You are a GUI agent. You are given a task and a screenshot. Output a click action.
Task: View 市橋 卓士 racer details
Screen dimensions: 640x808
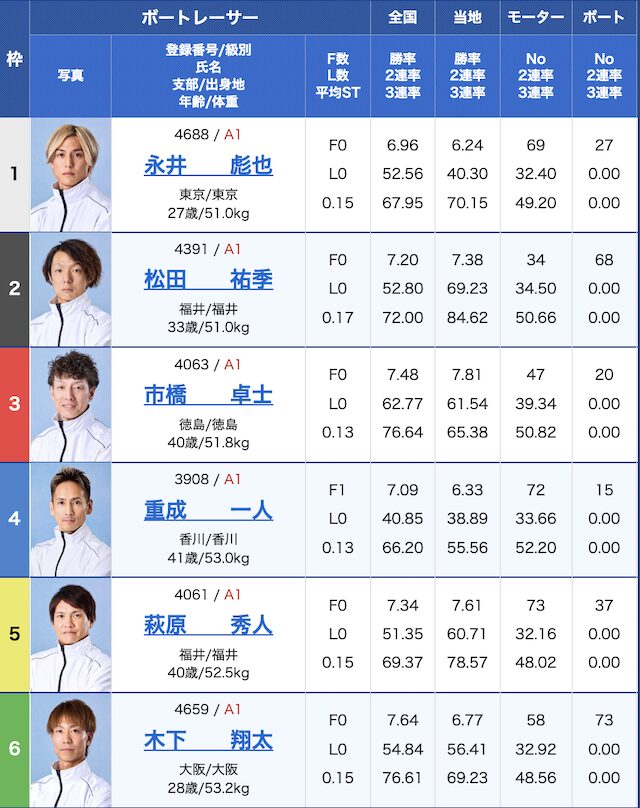click(208, 396)
